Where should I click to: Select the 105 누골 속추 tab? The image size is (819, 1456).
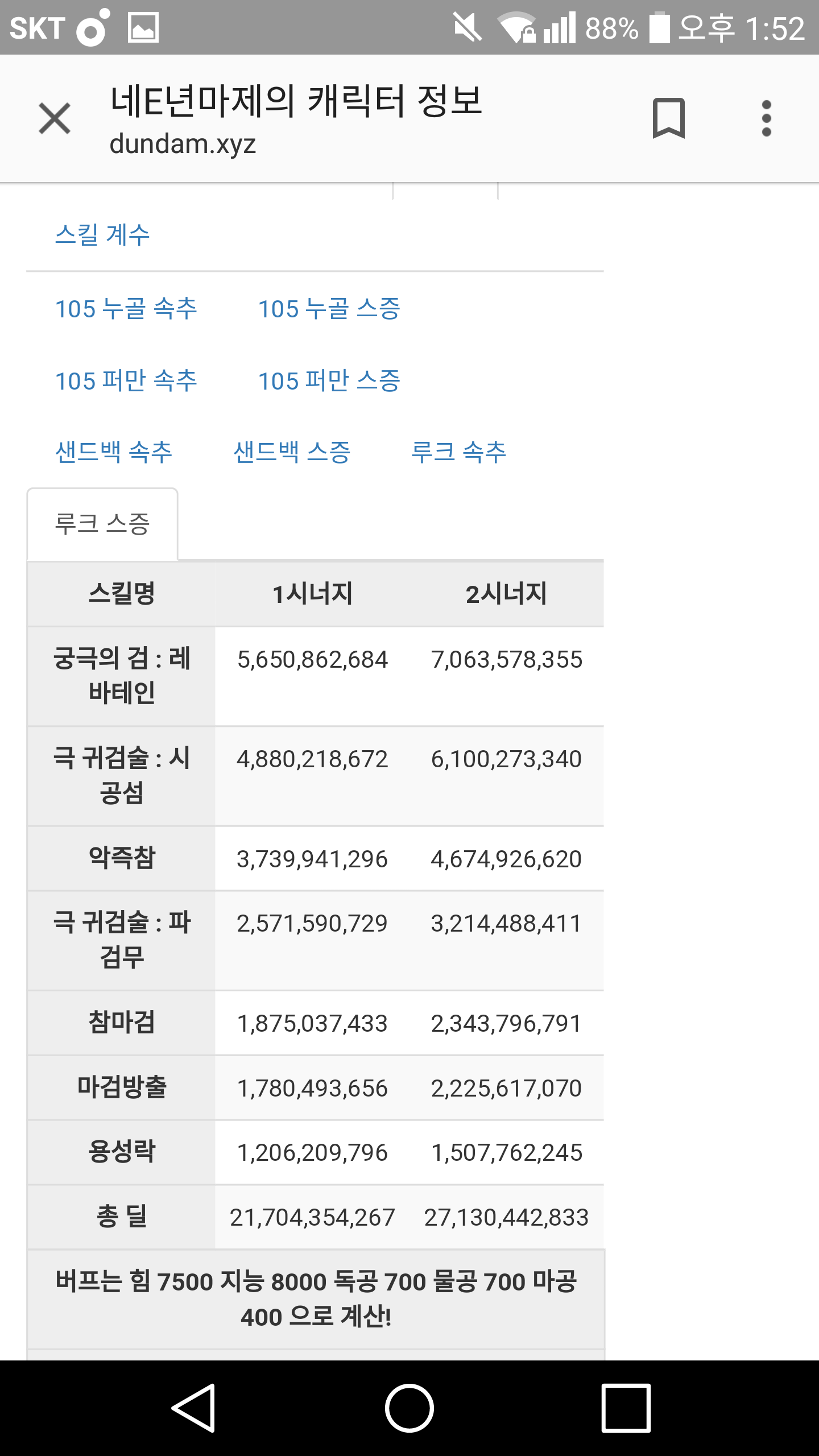tap(126, 309)
